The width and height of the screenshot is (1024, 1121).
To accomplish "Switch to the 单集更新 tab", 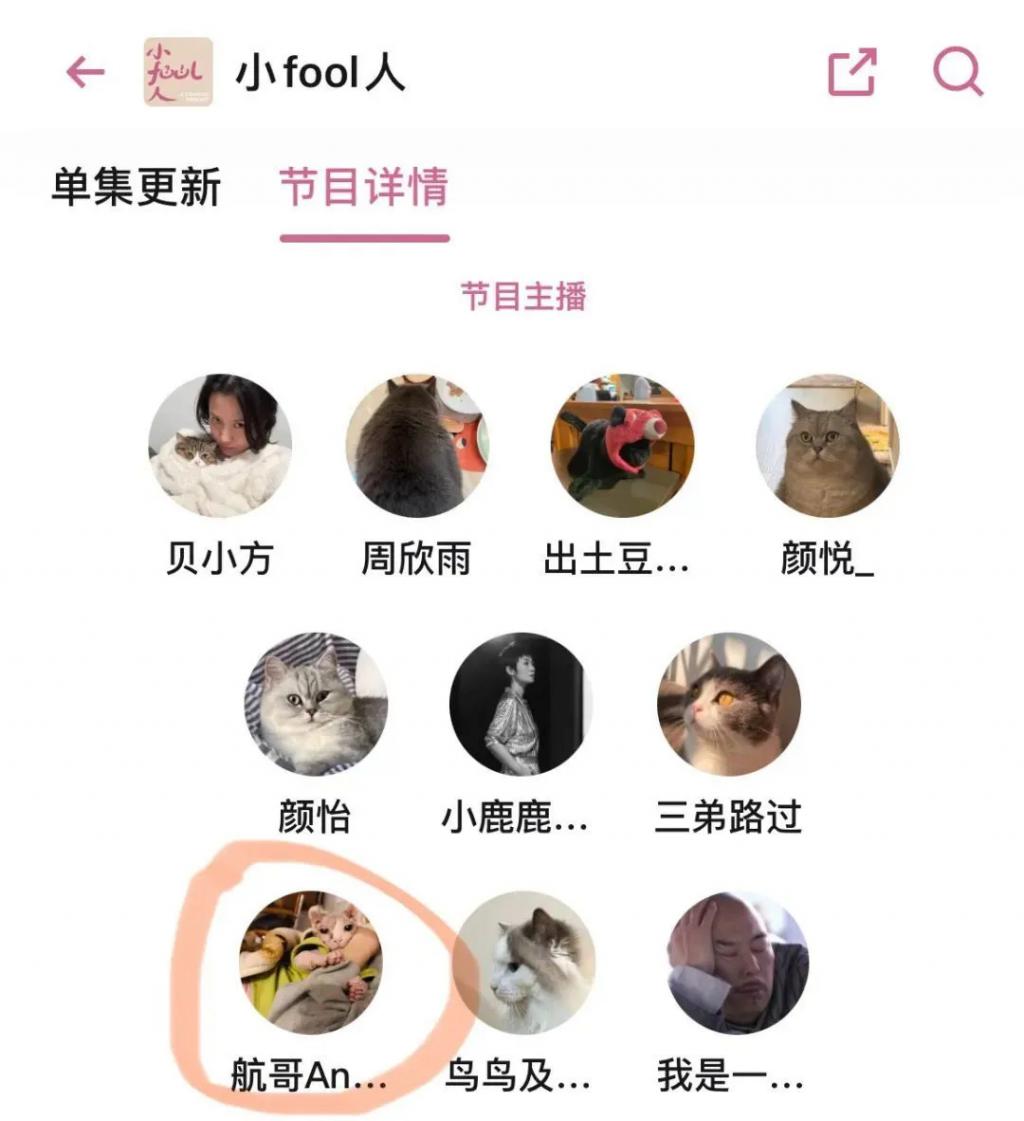I will 136,188.
